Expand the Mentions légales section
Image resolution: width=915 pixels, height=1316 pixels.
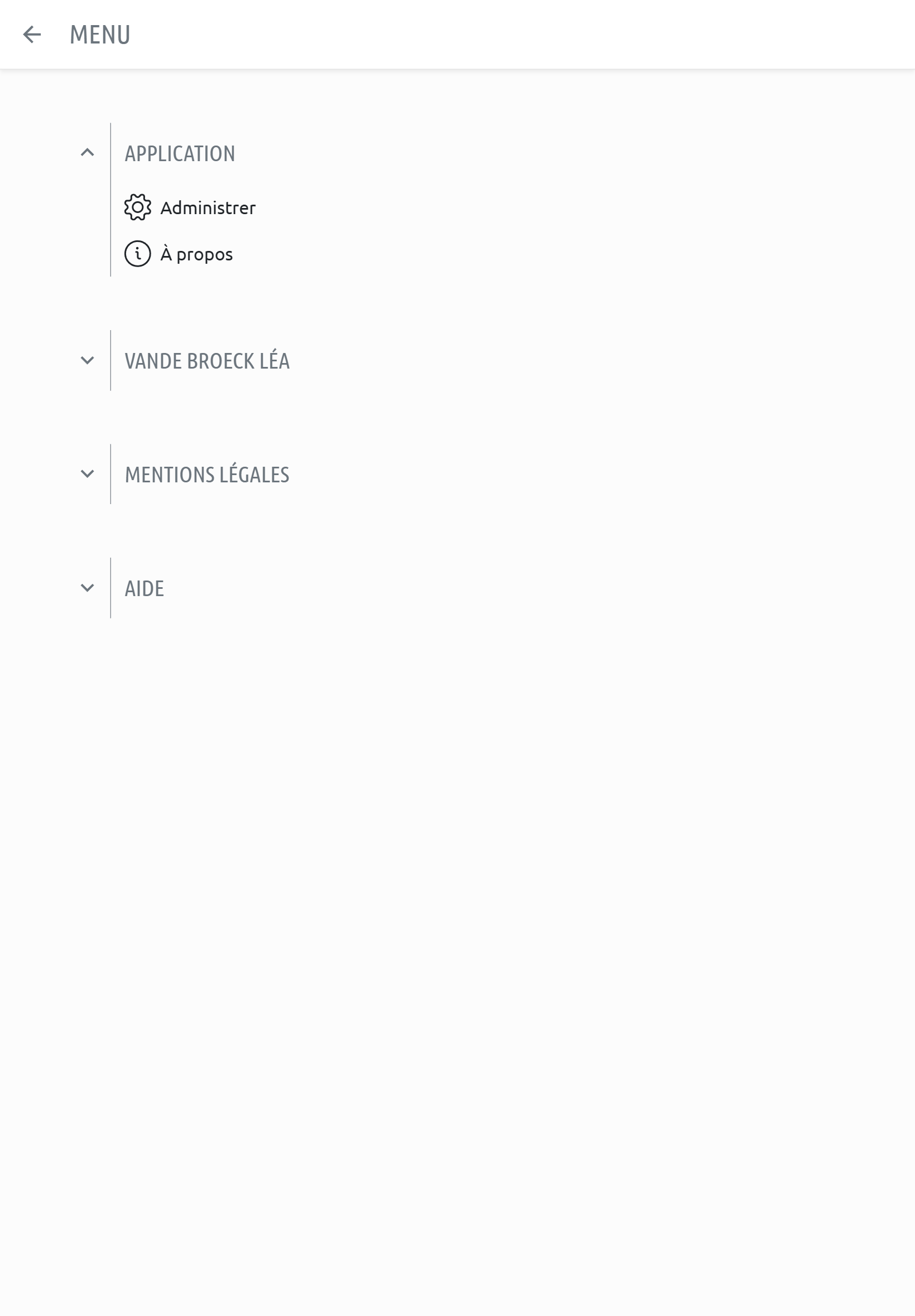point(87,474)
